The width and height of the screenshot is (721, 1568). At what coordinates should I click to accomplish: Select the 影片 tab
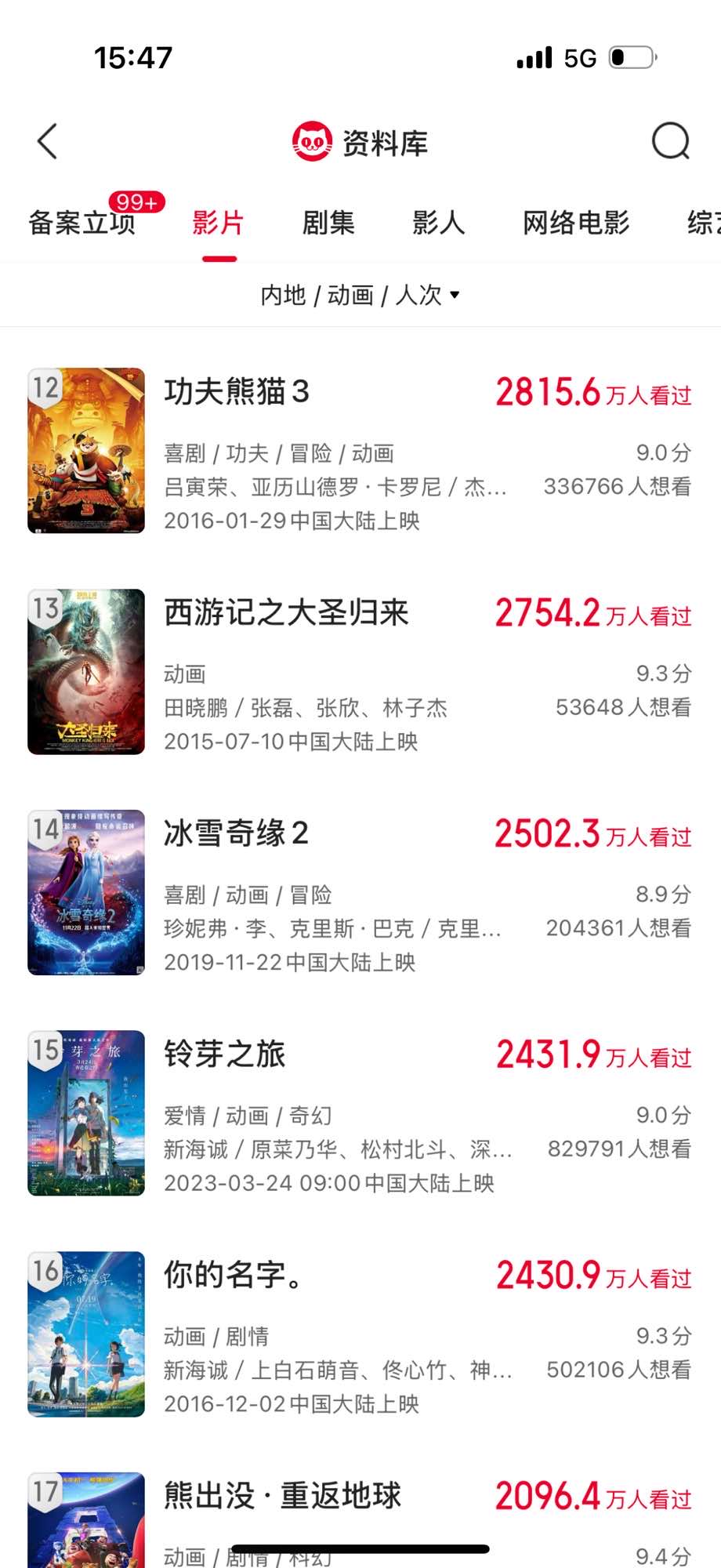point(219,223)
